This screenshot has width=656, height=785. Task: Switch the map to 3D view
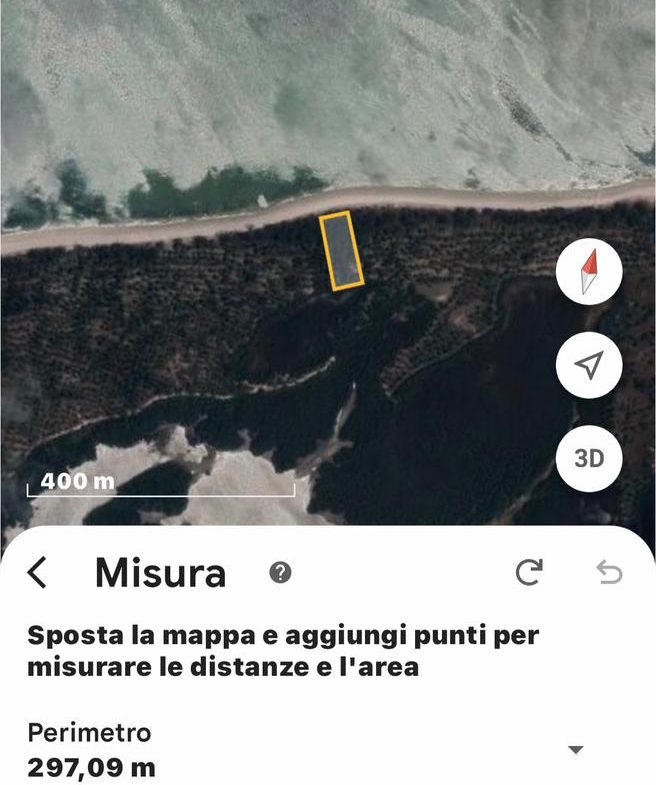(589, 459)
